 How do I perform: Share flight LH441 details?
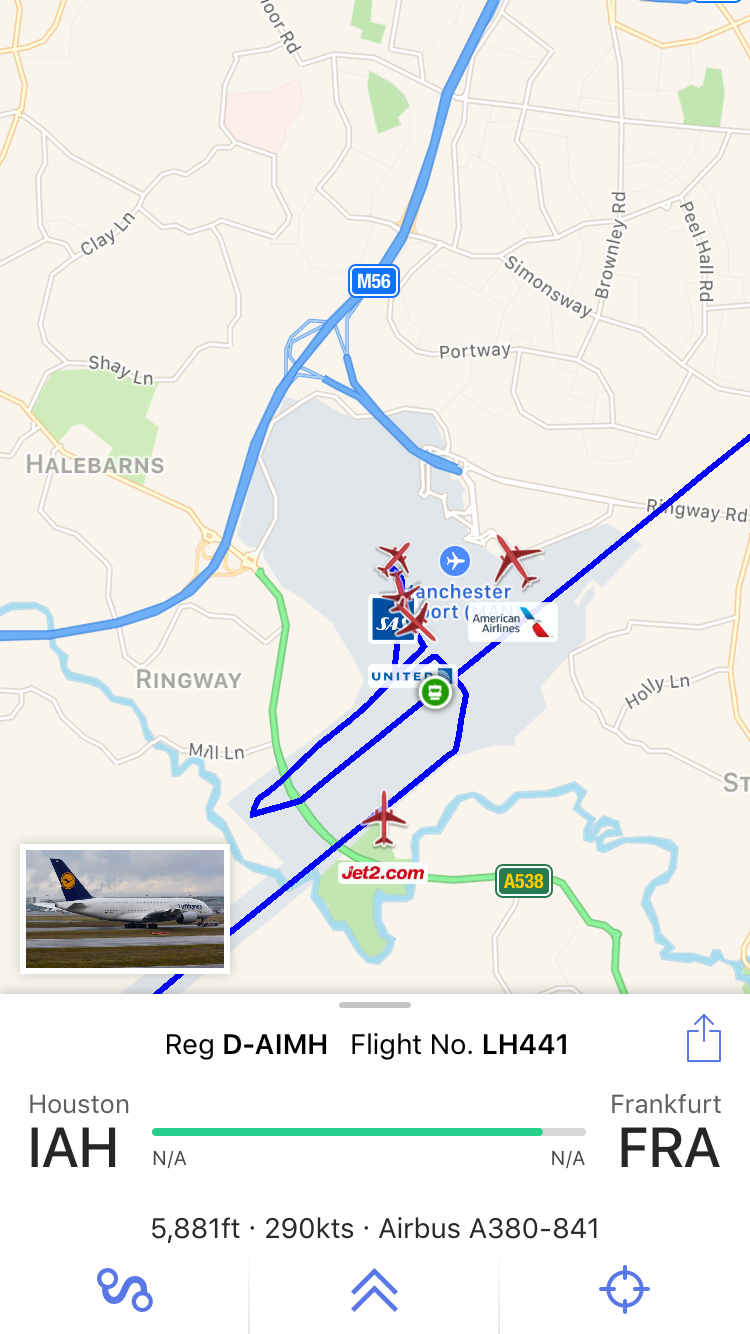point(704,1039)
